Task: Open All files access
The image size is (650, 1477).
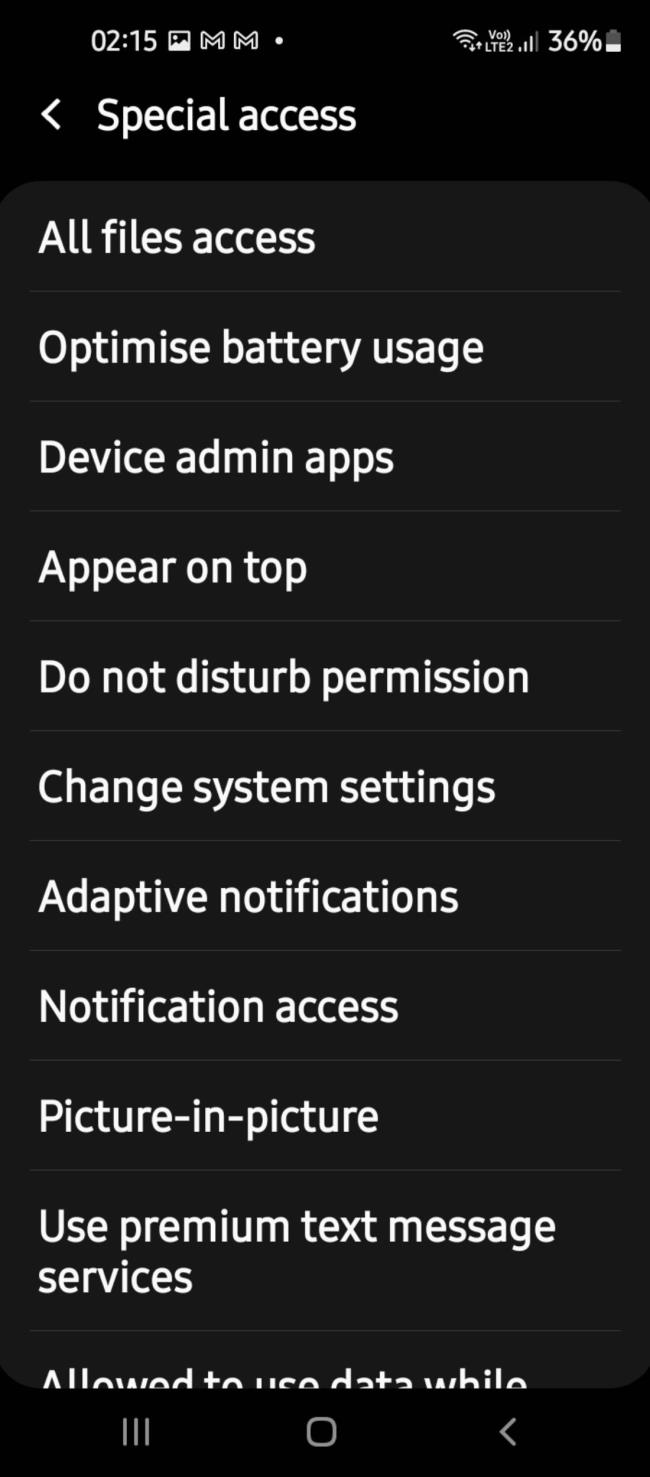Action: (x=325, y=237)
